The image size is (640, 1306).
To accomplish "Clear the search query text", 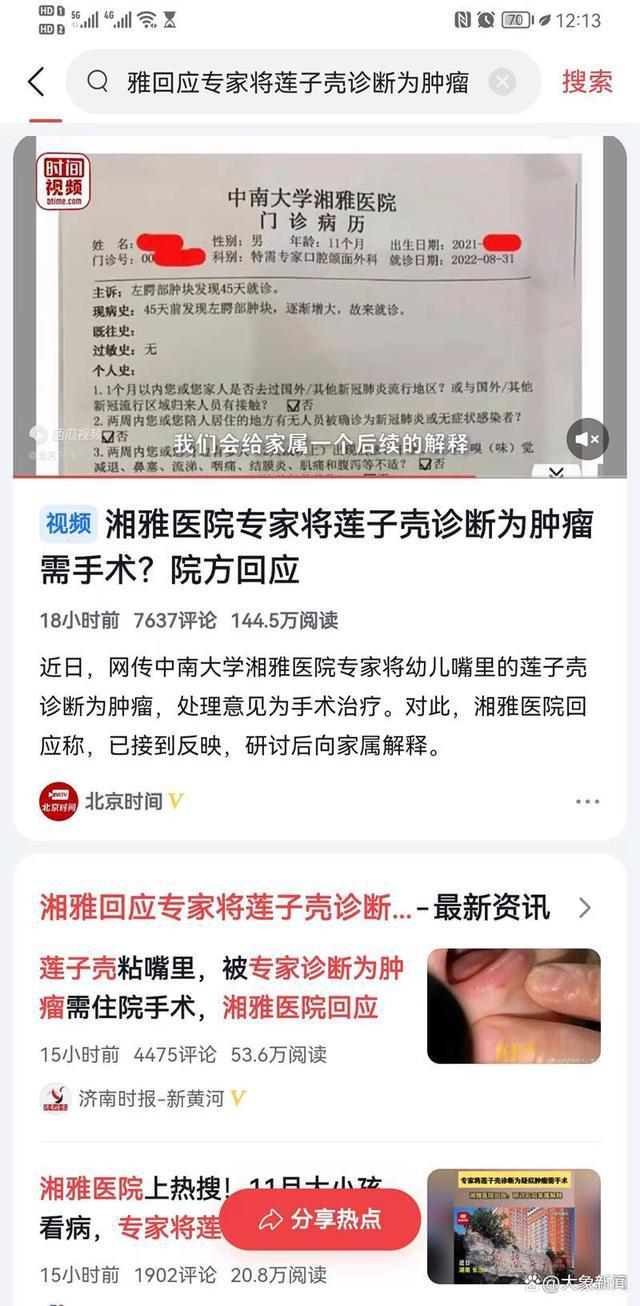I will click(x=502, y=82).
